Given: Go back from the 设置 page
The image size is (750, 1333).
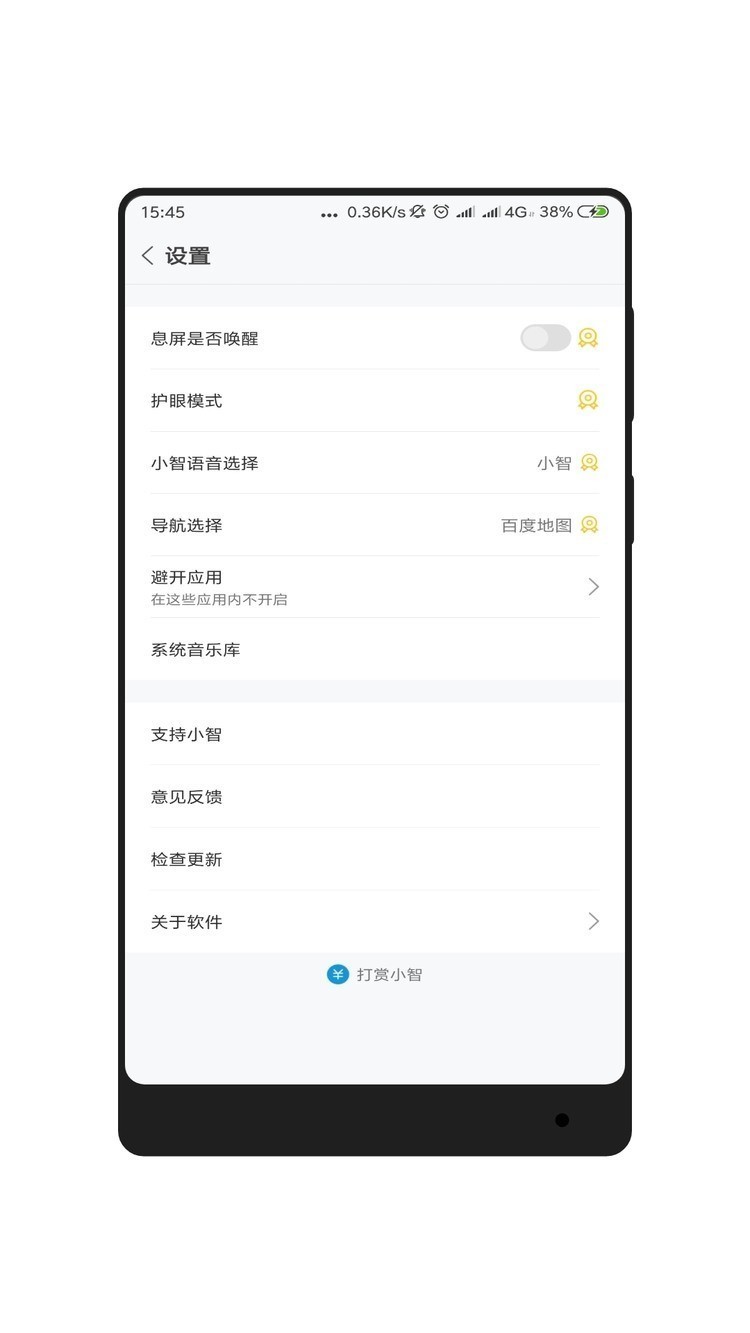Looking at the screenshot, I should (148, 256).
